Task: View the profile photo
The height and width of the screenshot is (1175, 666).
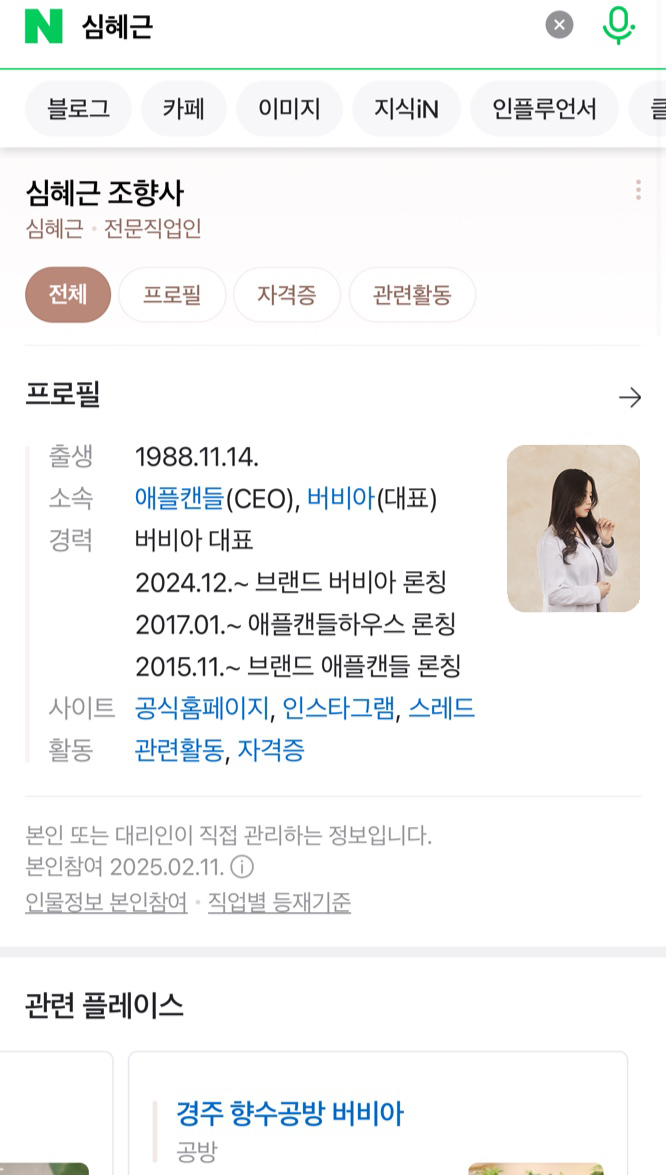Action: [x=573, y=528]
